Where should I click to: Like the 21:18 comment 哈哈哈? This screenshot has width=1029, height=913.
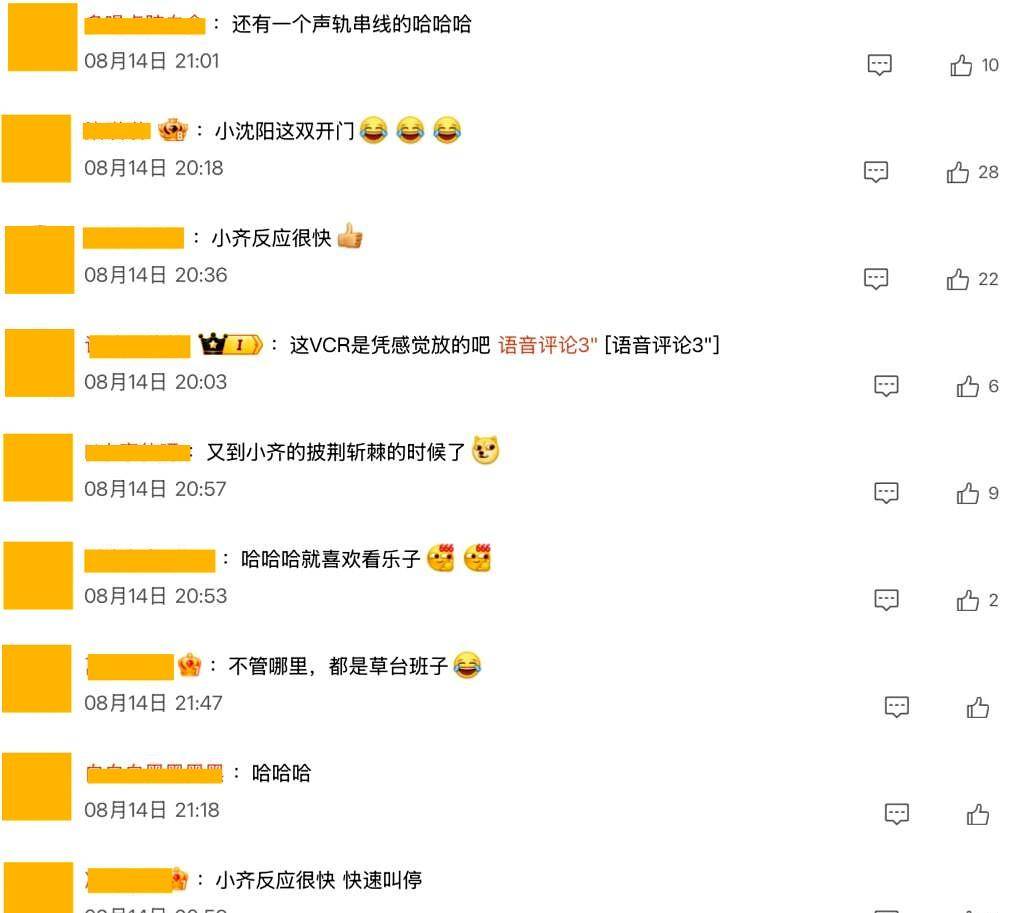click(978, 814)
